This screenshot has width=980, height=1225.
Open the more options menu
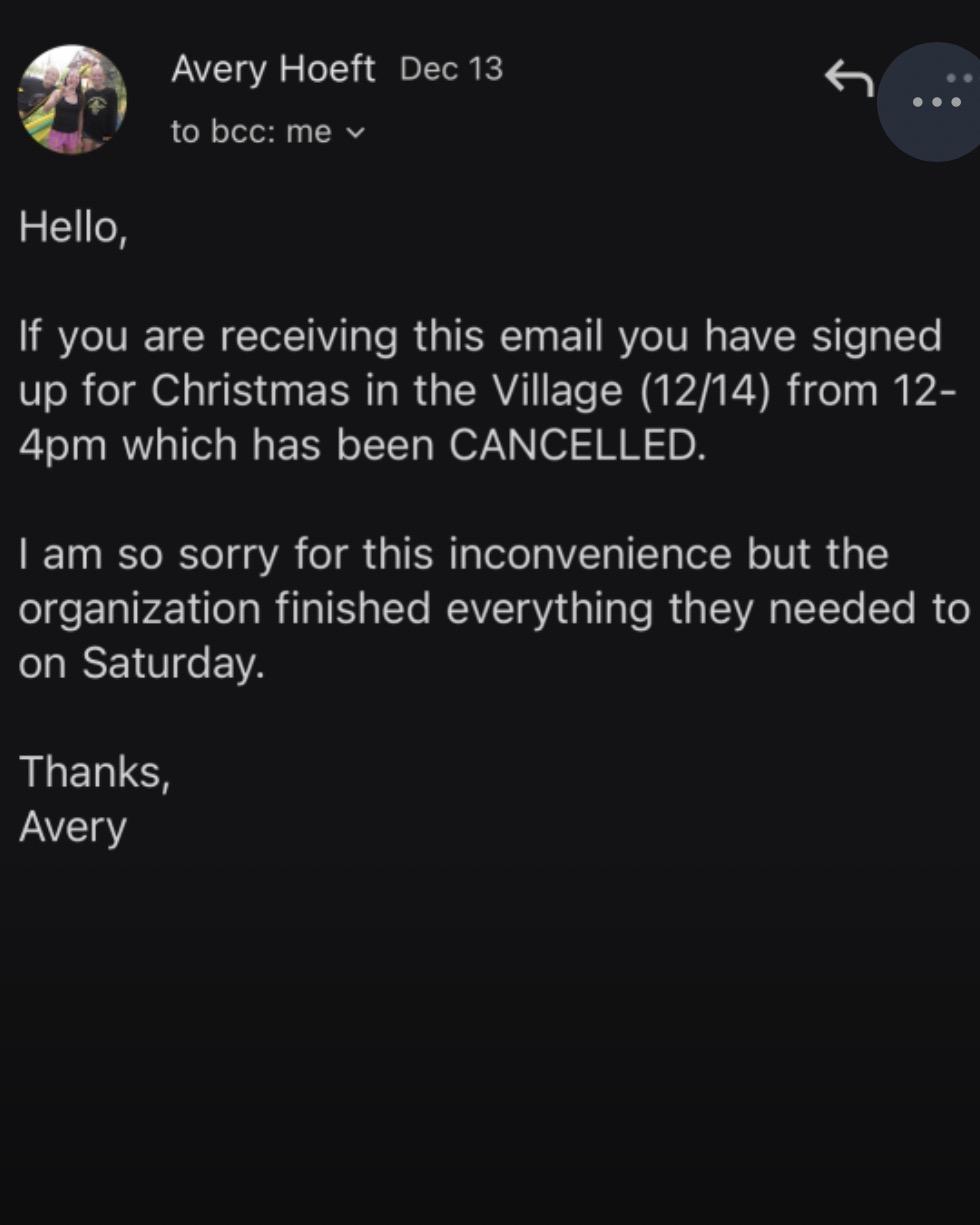936,101
